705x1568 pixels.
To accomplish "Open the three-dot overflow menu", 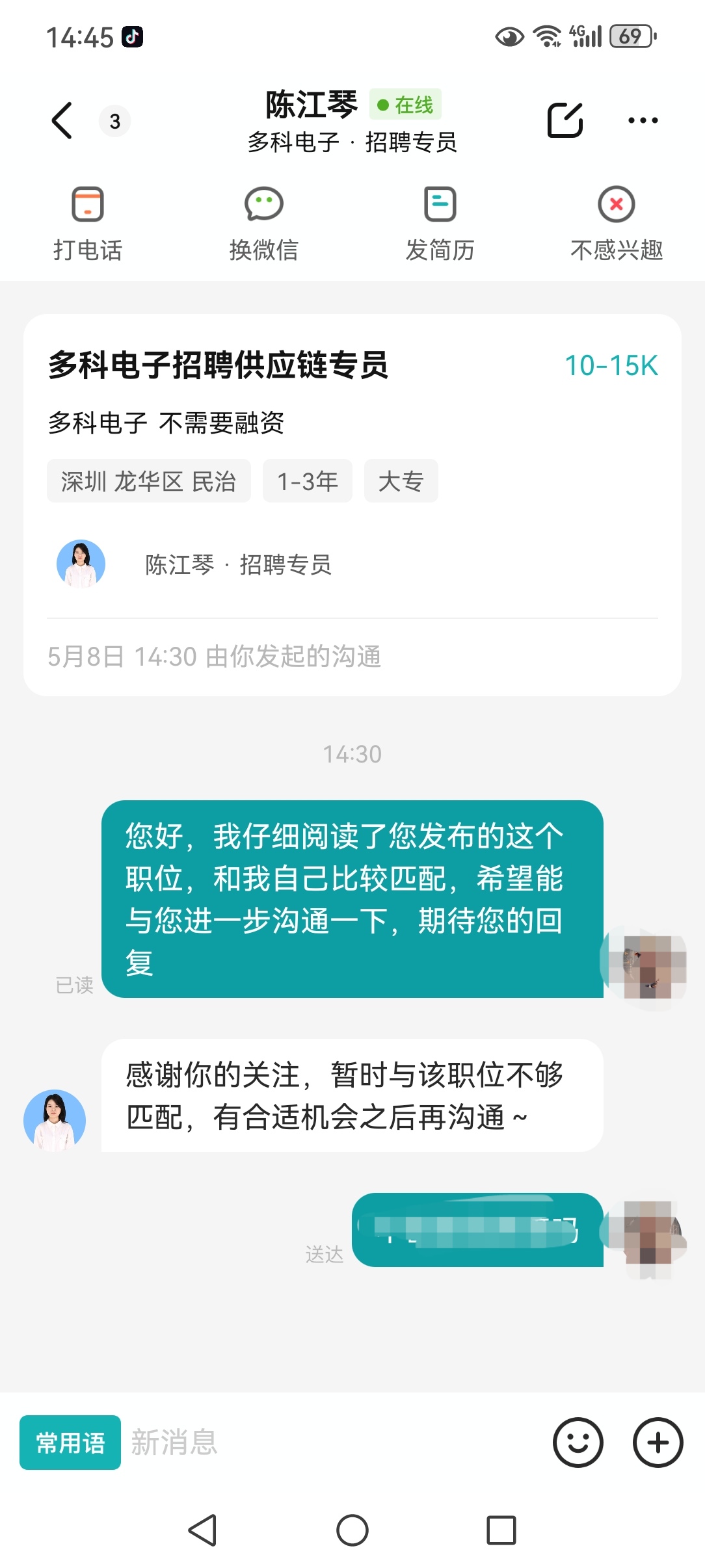I will pos(643,120).
